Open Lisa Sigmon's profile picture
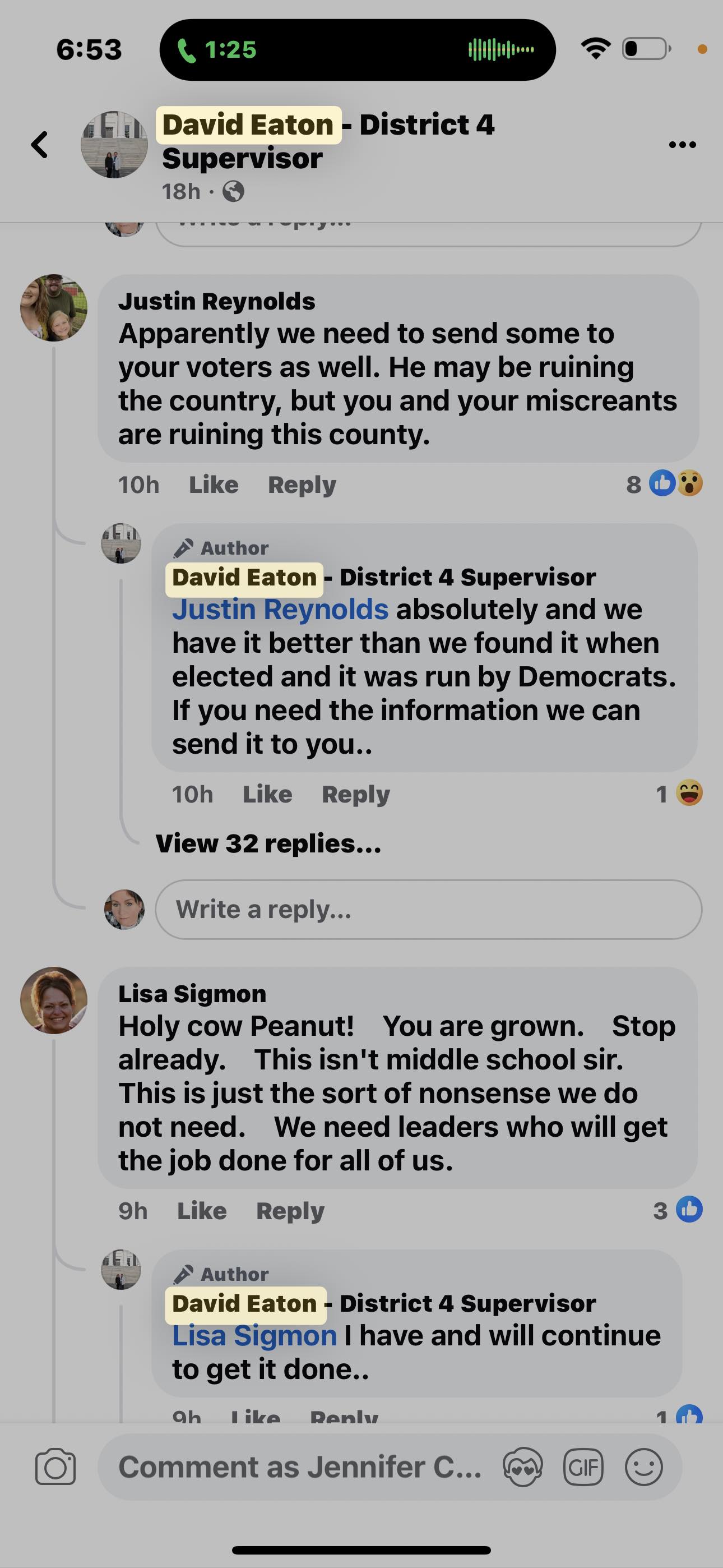This screenshot has width=723, height=1568. pos(54,1000)
